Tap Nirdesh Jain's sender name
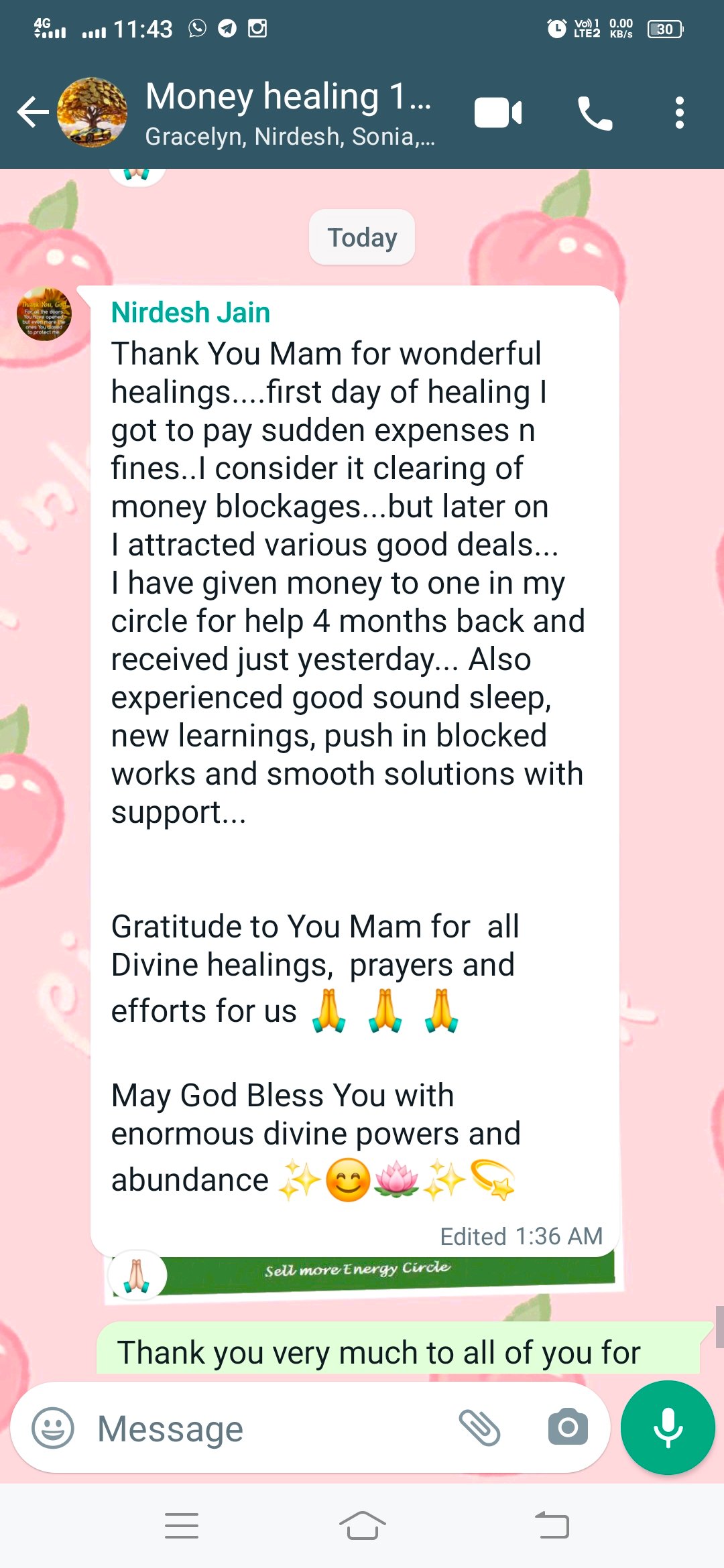The image size is (724, 1568). (190, 313)
